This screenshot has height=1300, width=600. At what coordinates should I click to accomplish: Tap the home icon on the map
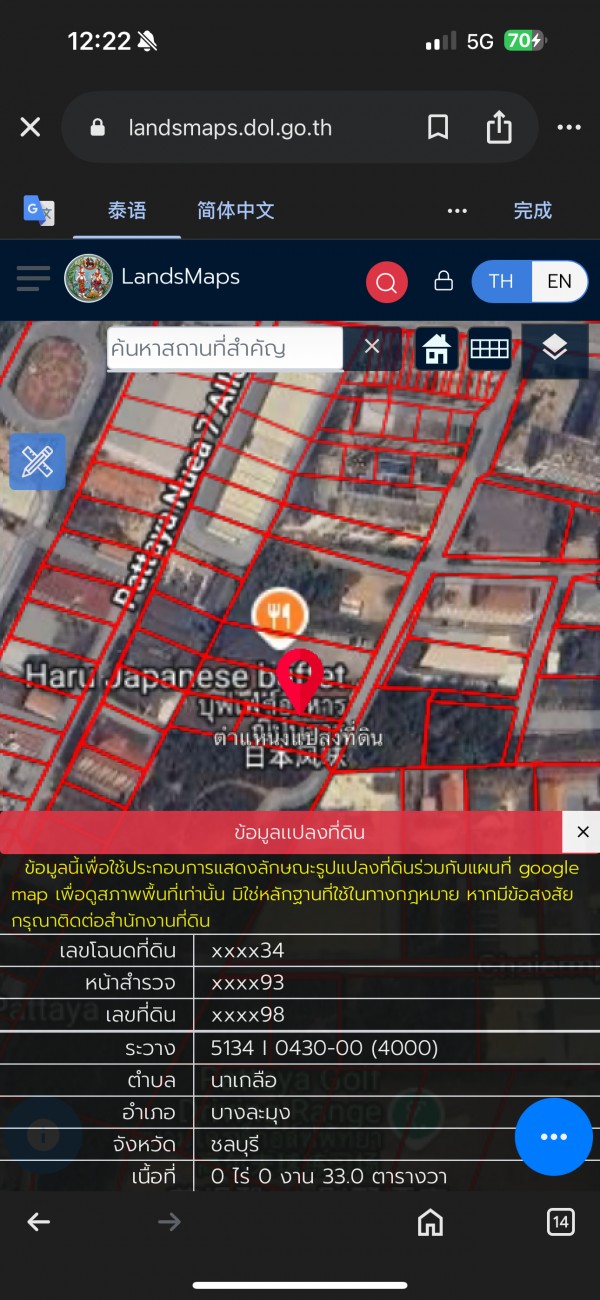coord(437,348)
